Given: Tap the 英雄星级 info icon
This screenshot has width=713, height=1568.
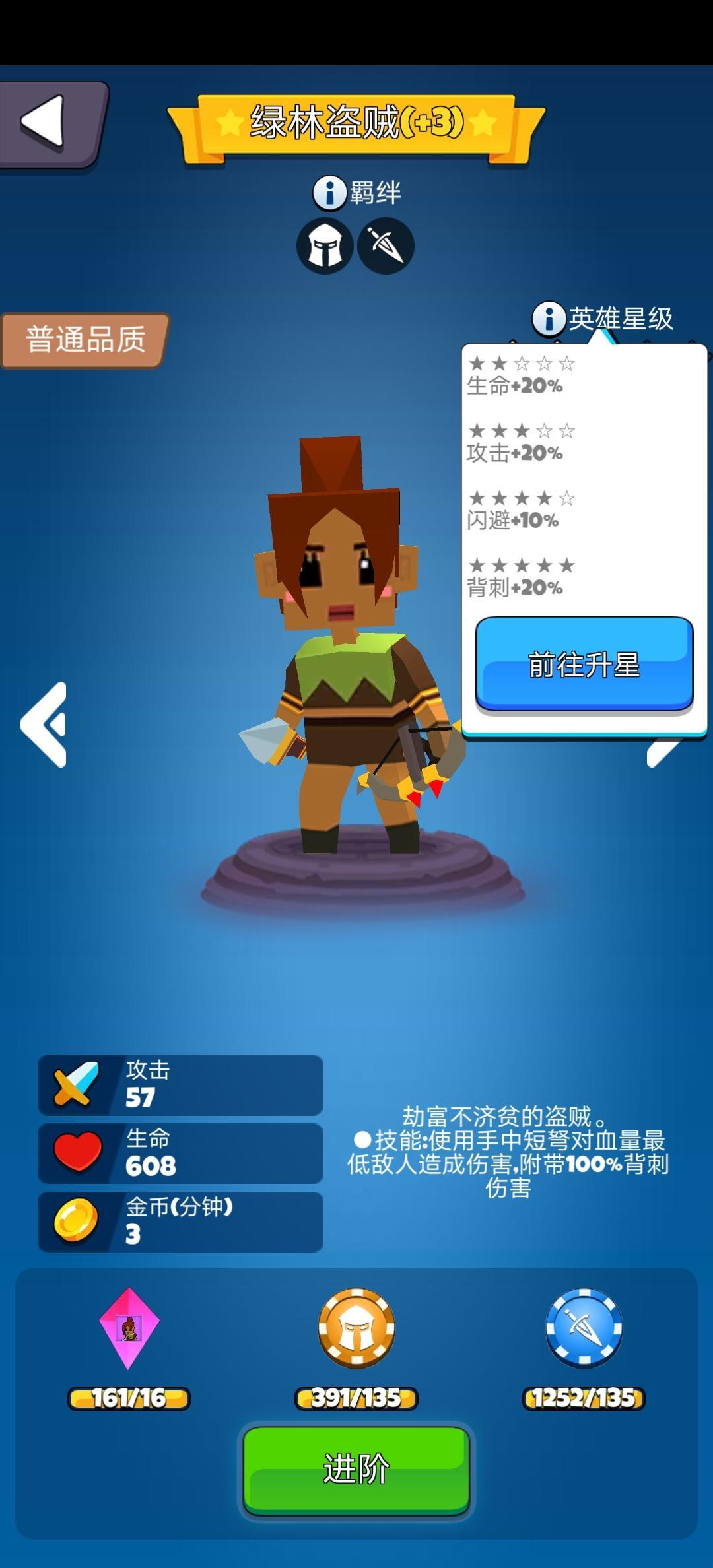Looking at the screenshot, I should coord(549,319).
